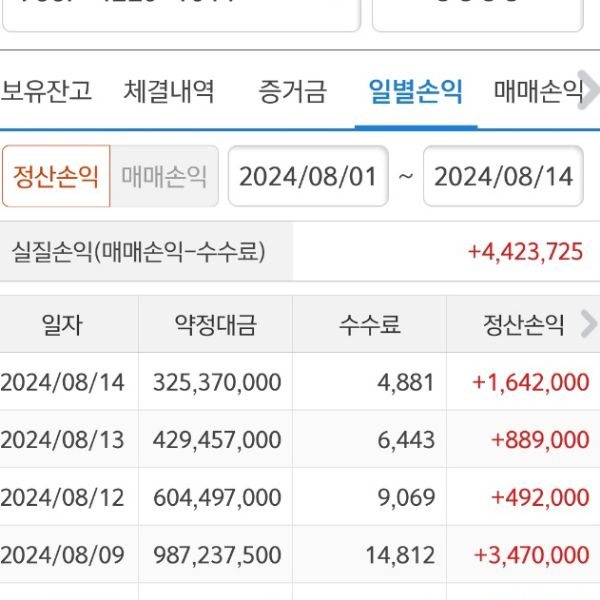600x600 pixels.
Task: Select the 정산손익 segment button
Action: [x=56, y=177]
